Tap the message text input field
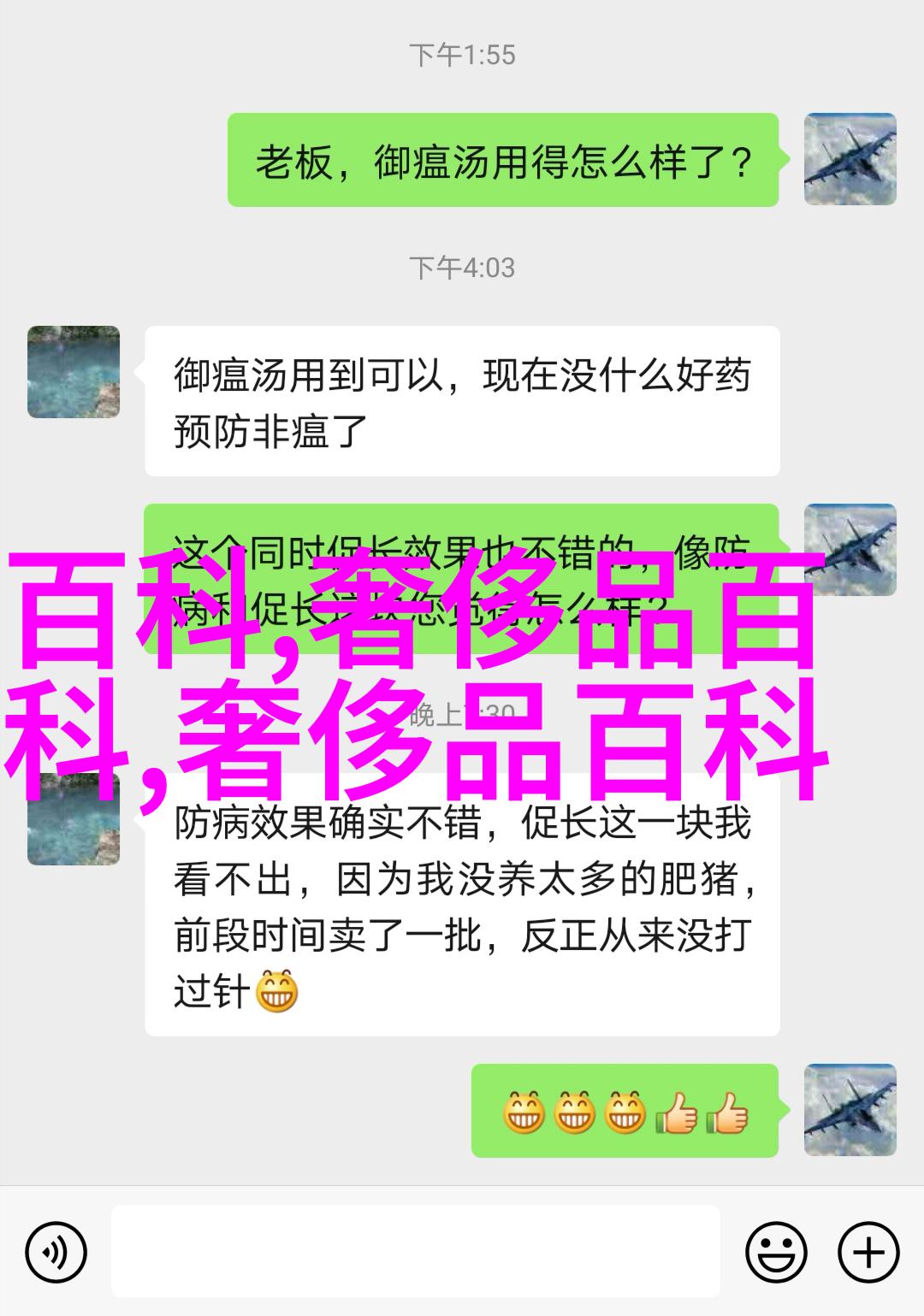Viewport: 924px width, 1316px height. [415, 1254]
